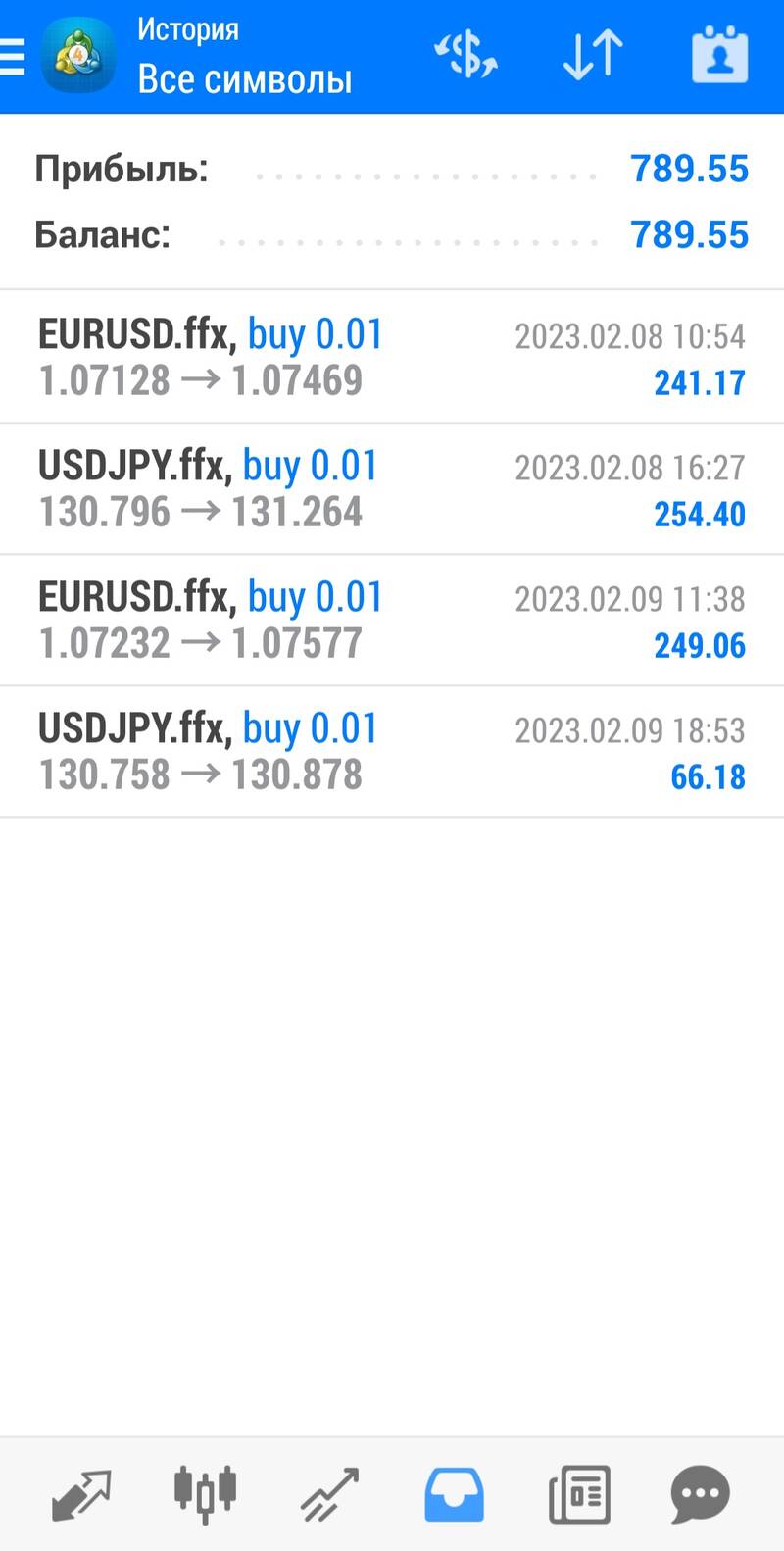
Task: Open the Messages chat tab
Action: 701,1495
